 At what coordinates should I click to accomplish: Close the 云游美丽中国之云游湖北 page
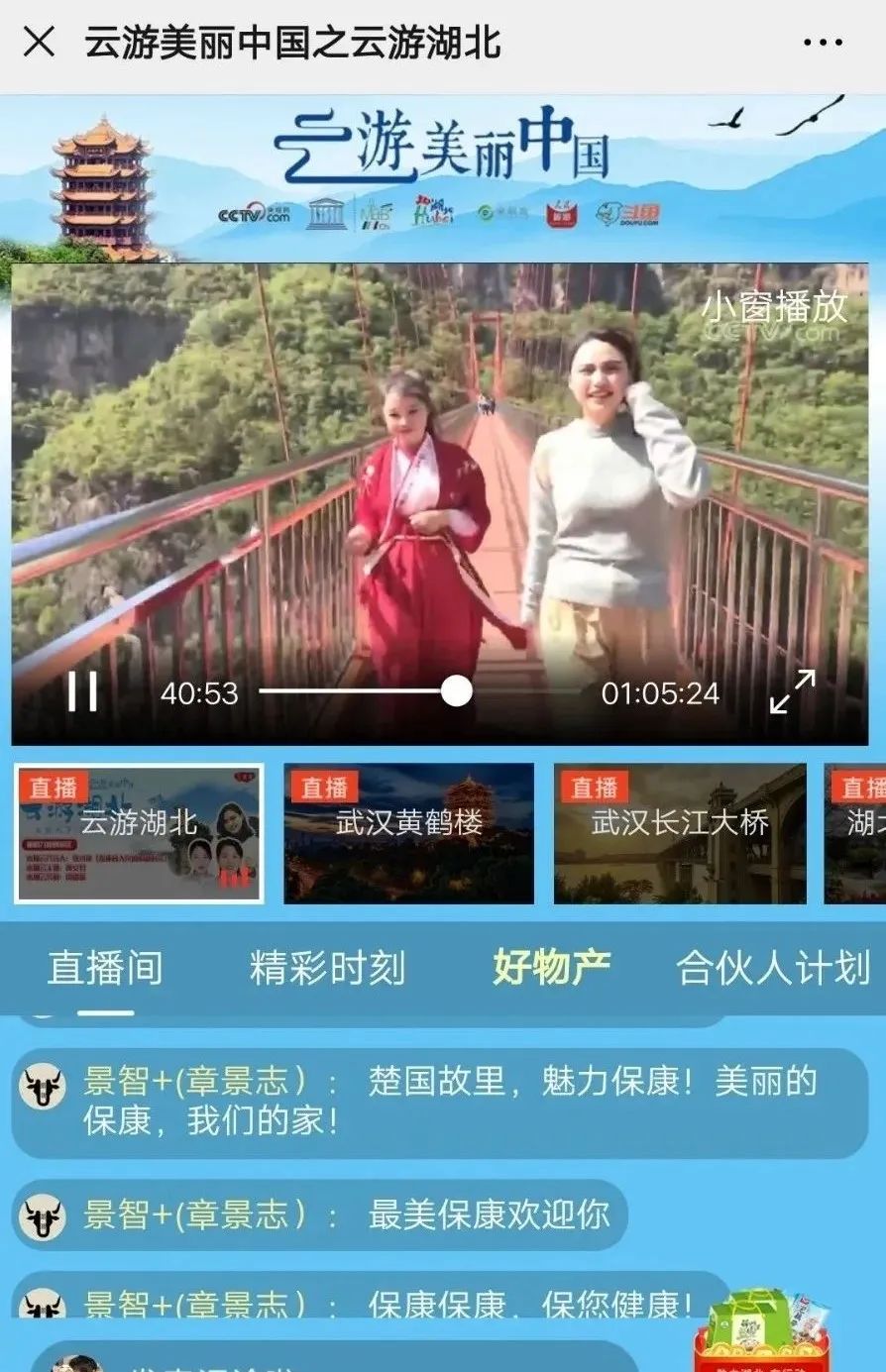pos(39,43)
